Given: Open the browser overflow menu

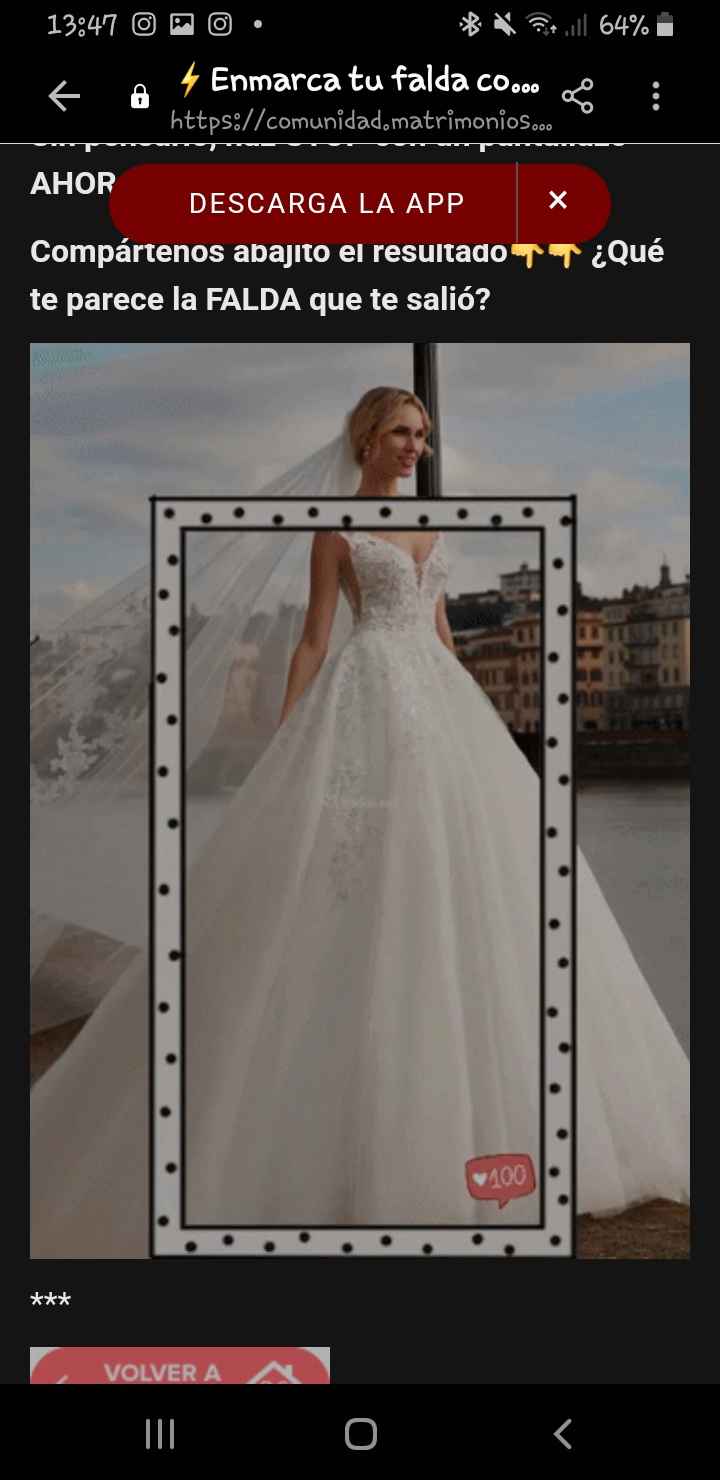Looking at the screenshot, I should coord(656,97).
